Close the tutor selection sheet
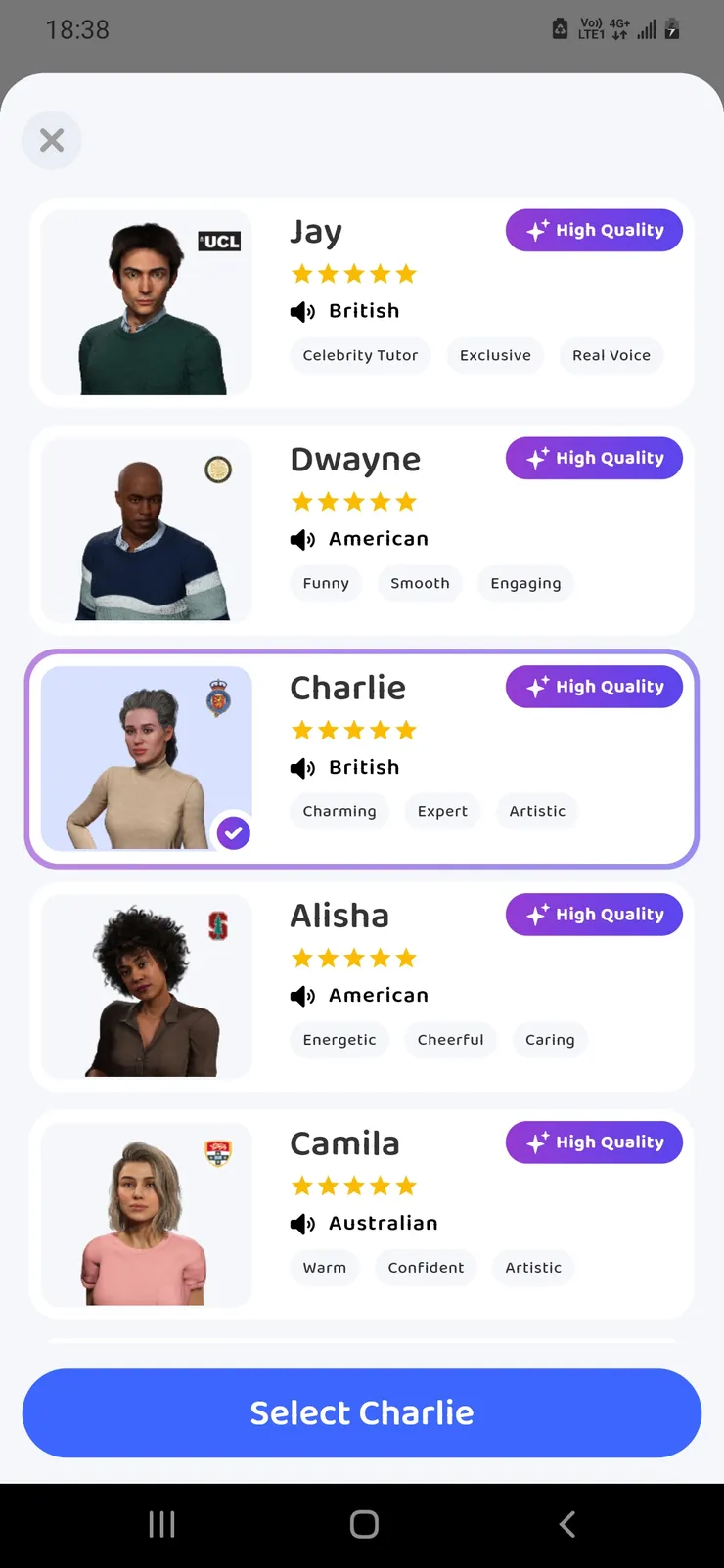The image size is (724, 1568). [x=52, y=141]
